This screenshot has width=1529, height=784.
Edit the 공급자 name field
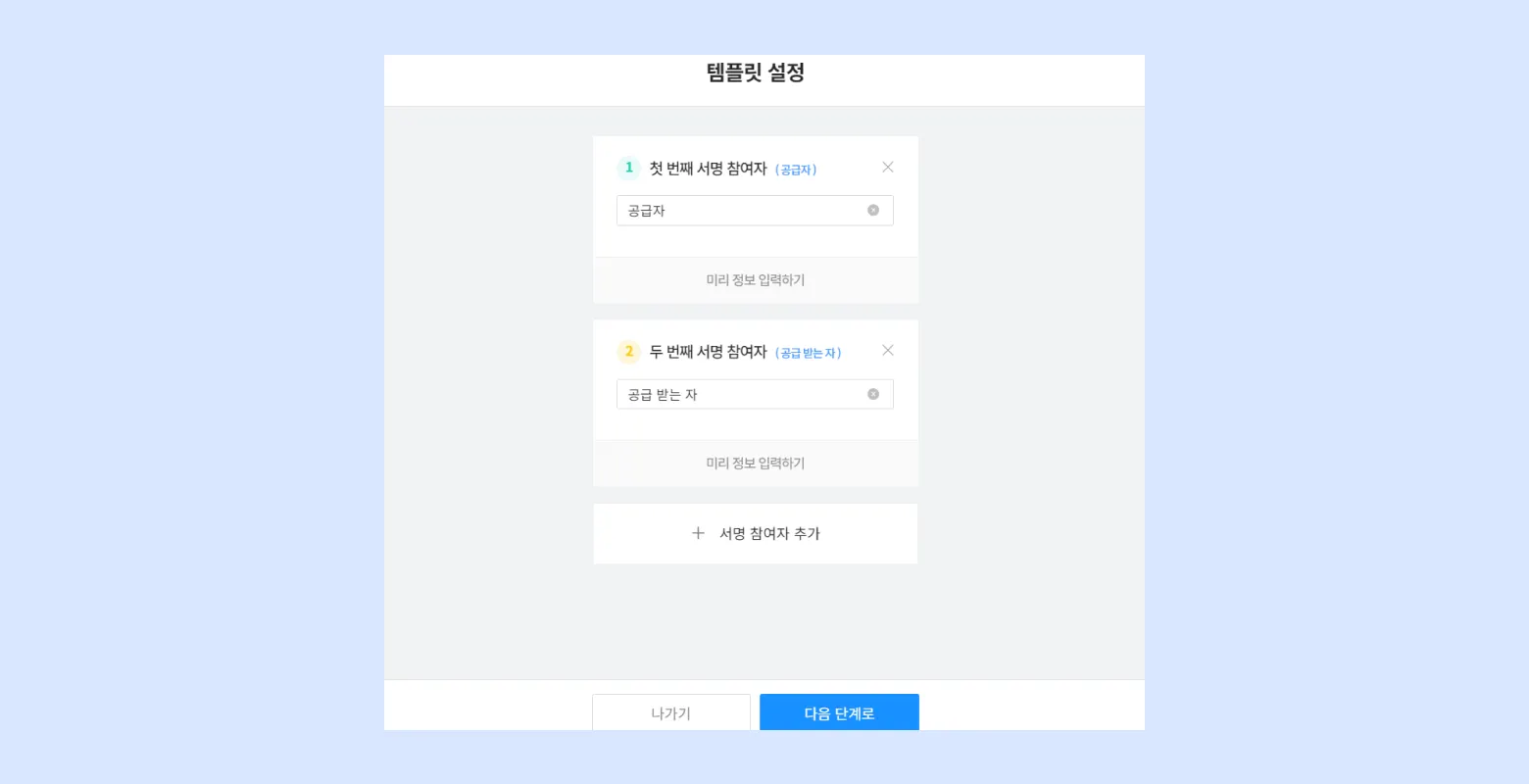click(x=740, y=211)
